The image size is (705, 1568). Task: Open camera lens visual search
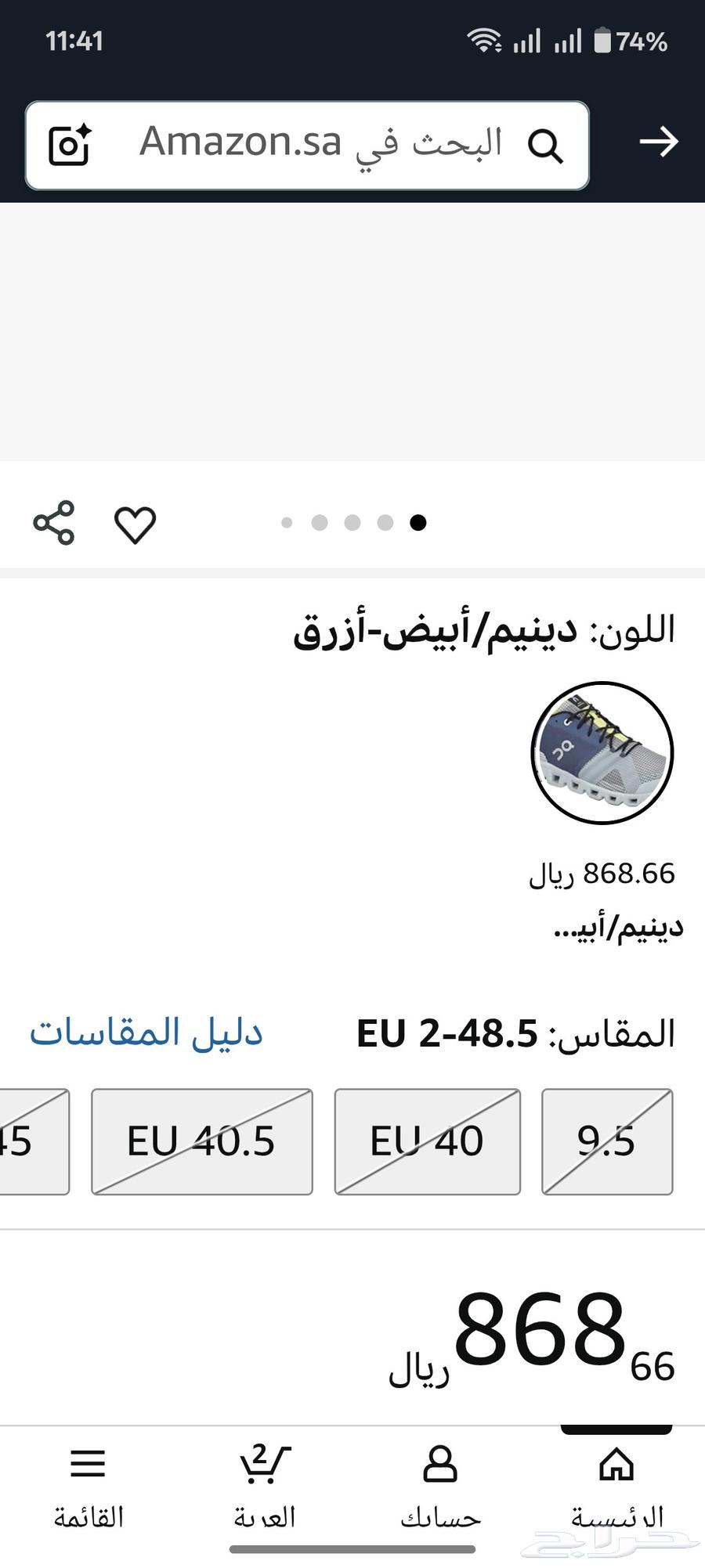(70, 145)
